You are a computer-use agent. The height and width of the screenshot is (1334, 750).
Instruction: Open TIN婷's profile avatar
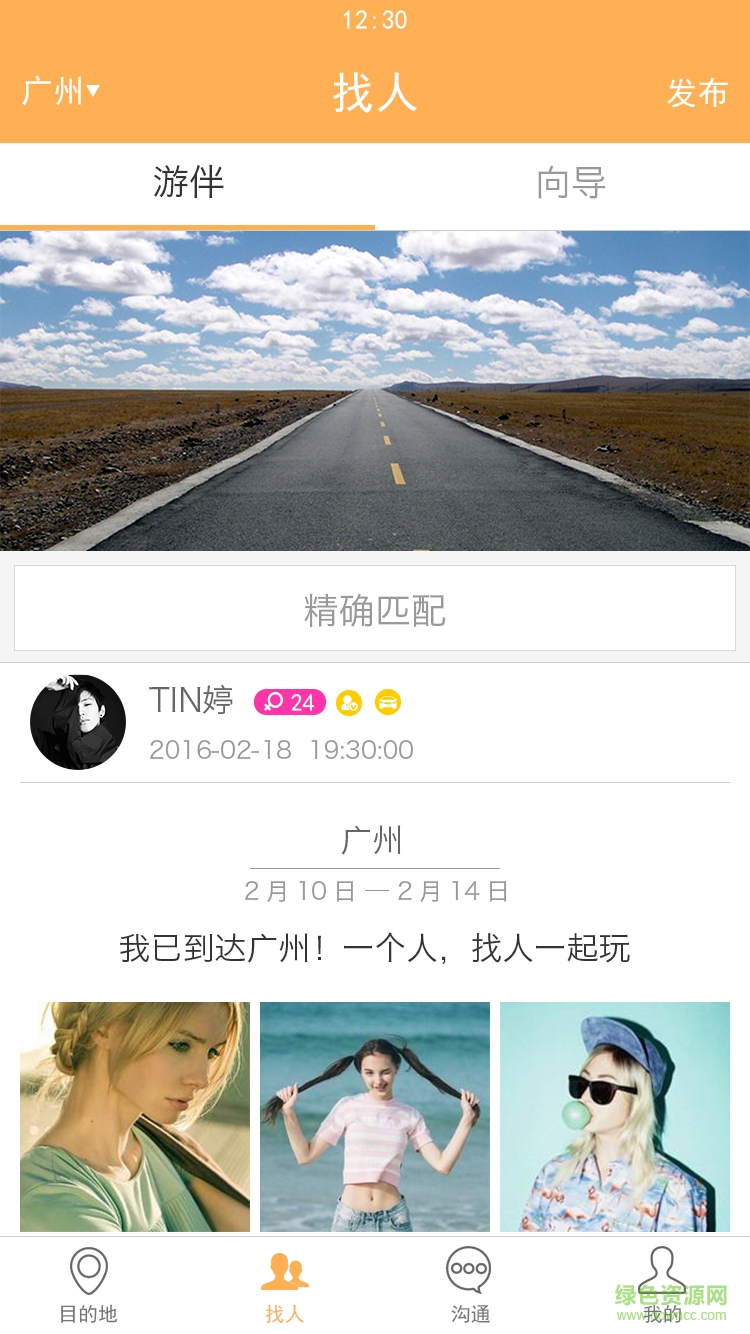78,722
